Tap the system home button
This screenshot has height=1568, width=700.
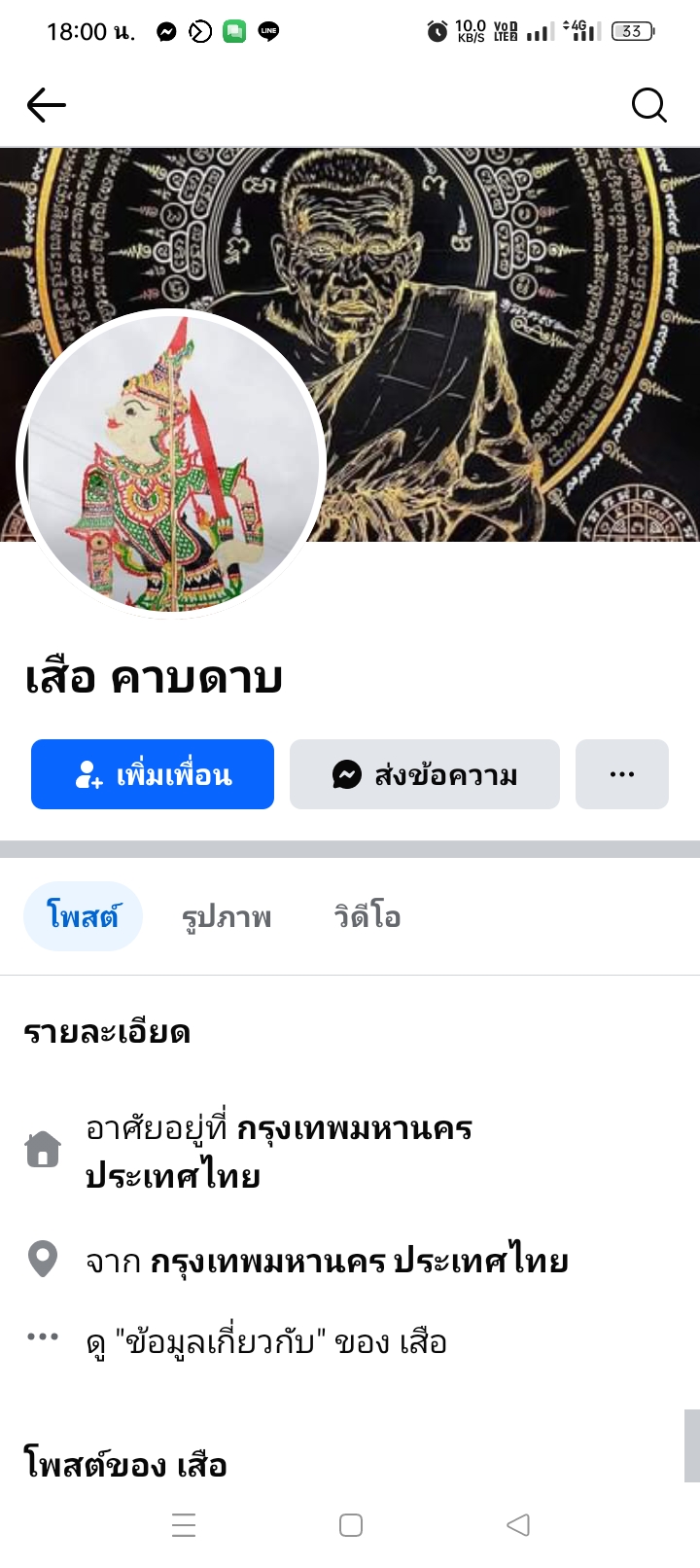click(351, 1524)
